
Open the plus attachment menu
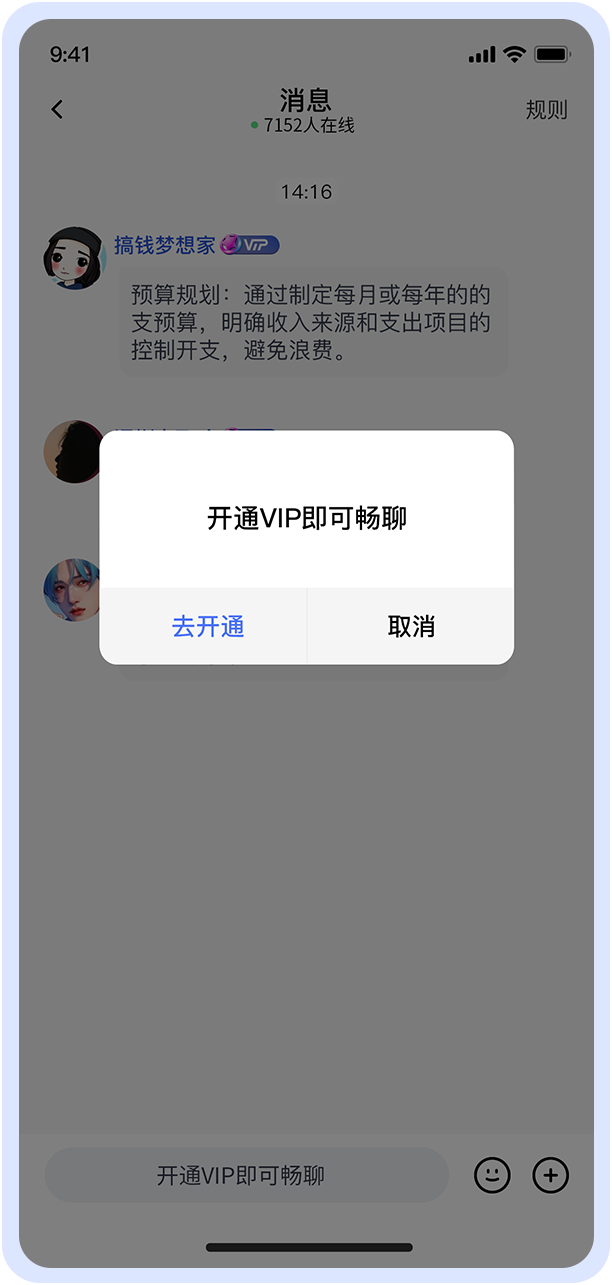click(x=551, y=1175)
